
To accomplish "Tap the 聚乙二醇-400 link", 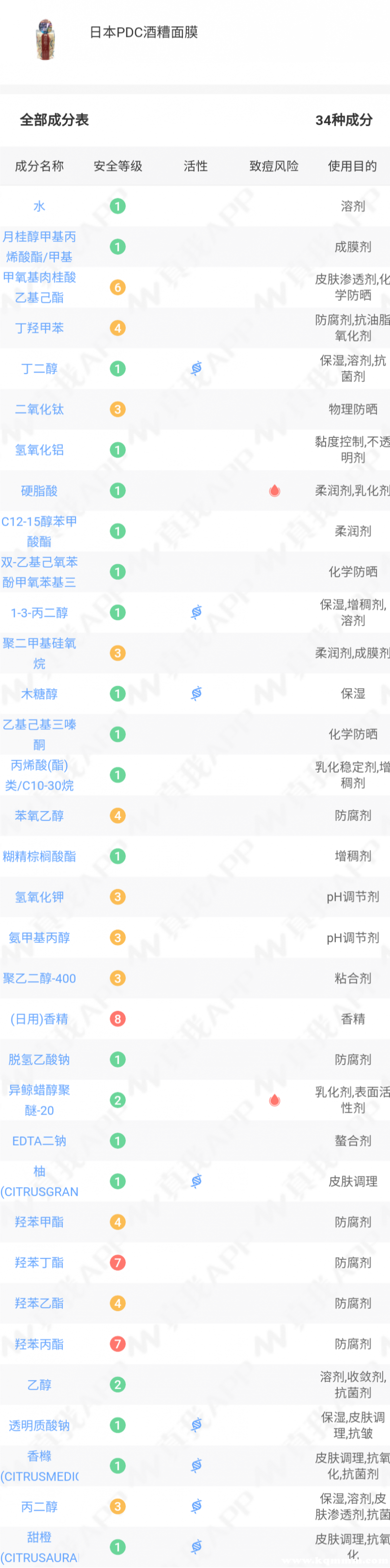I will pyautogui.click(x=39, y=978).
